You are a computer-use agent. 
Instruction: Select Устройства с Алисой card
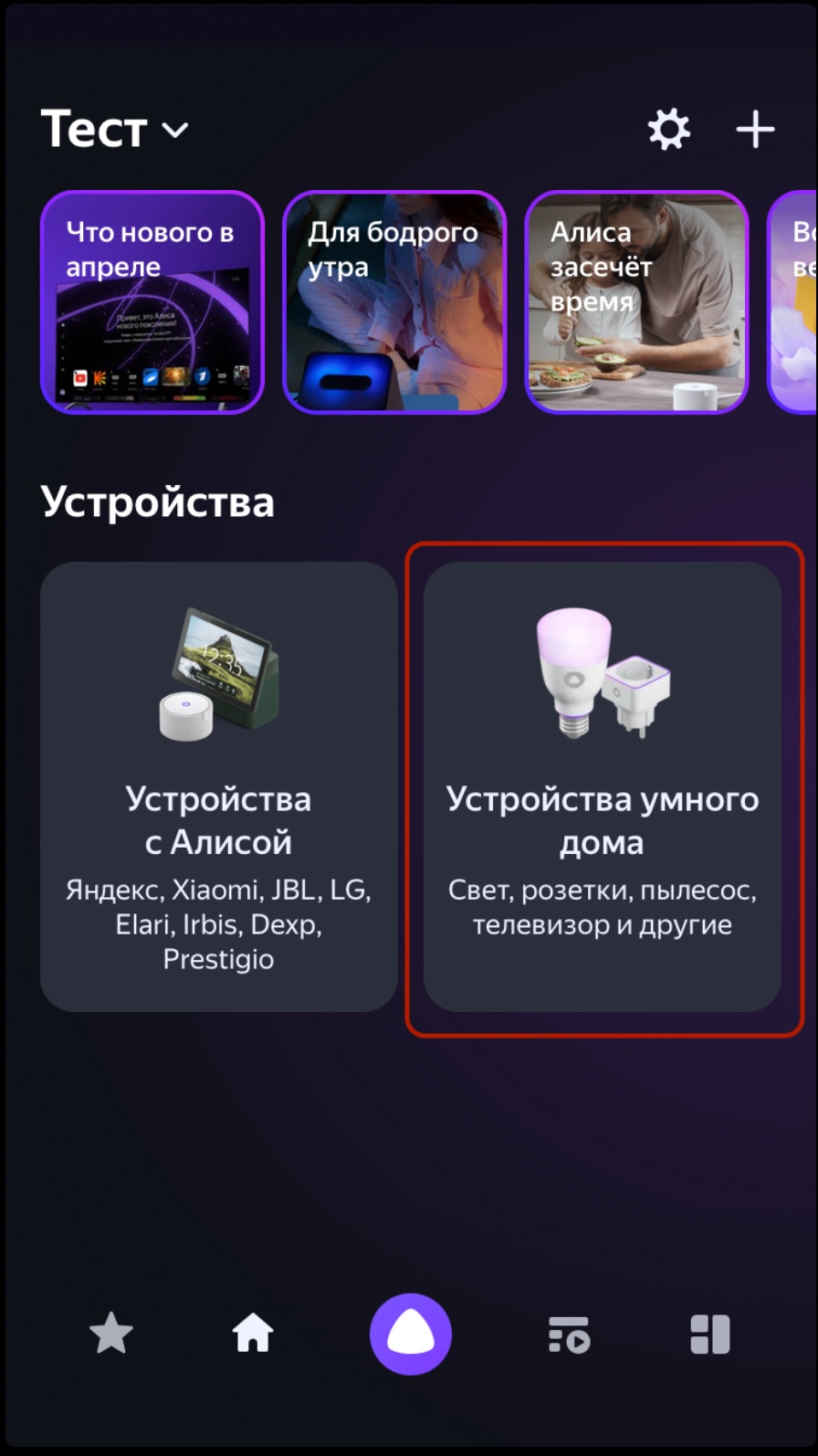(219, 786)
